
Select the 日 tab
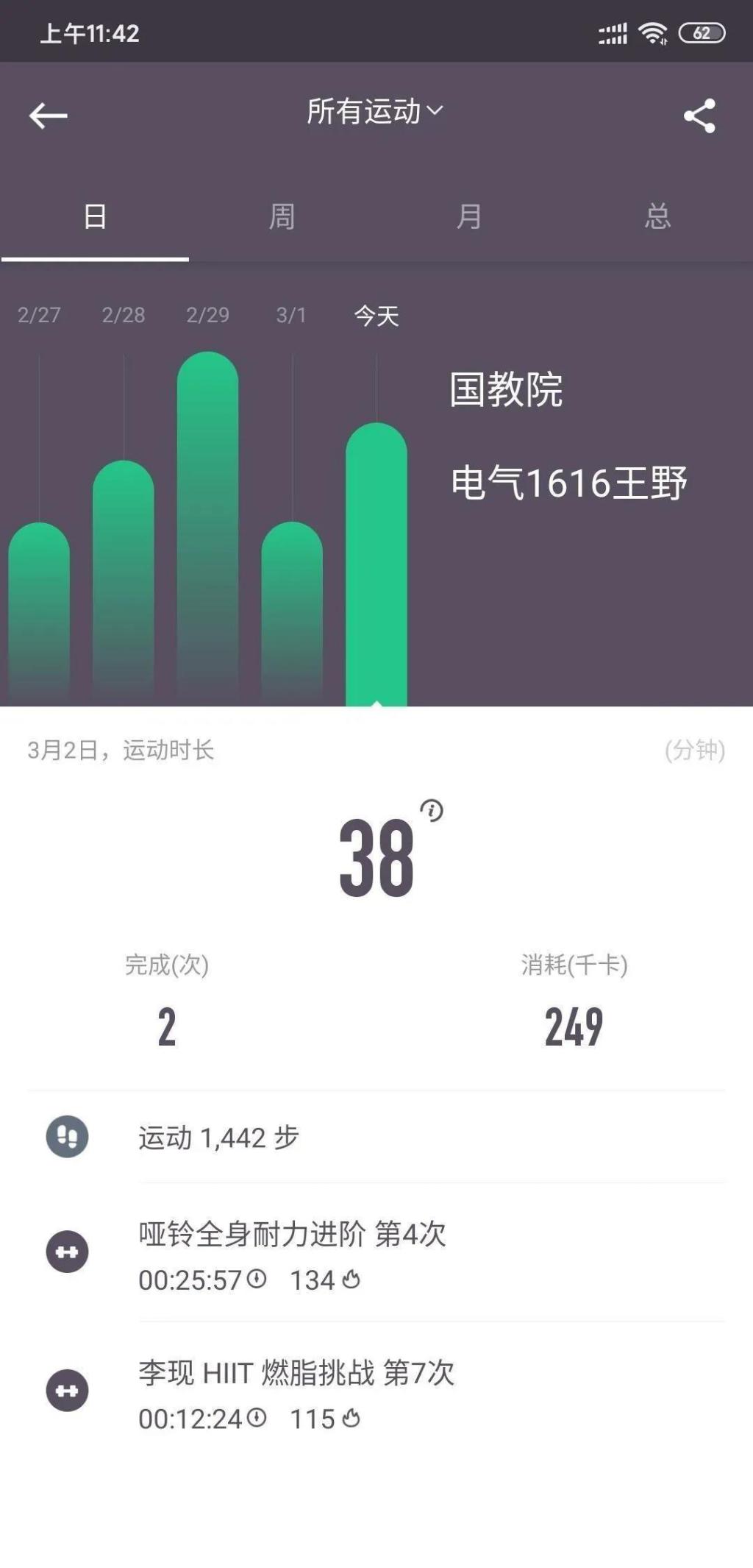pyautogui.click(x=95, y=217)
